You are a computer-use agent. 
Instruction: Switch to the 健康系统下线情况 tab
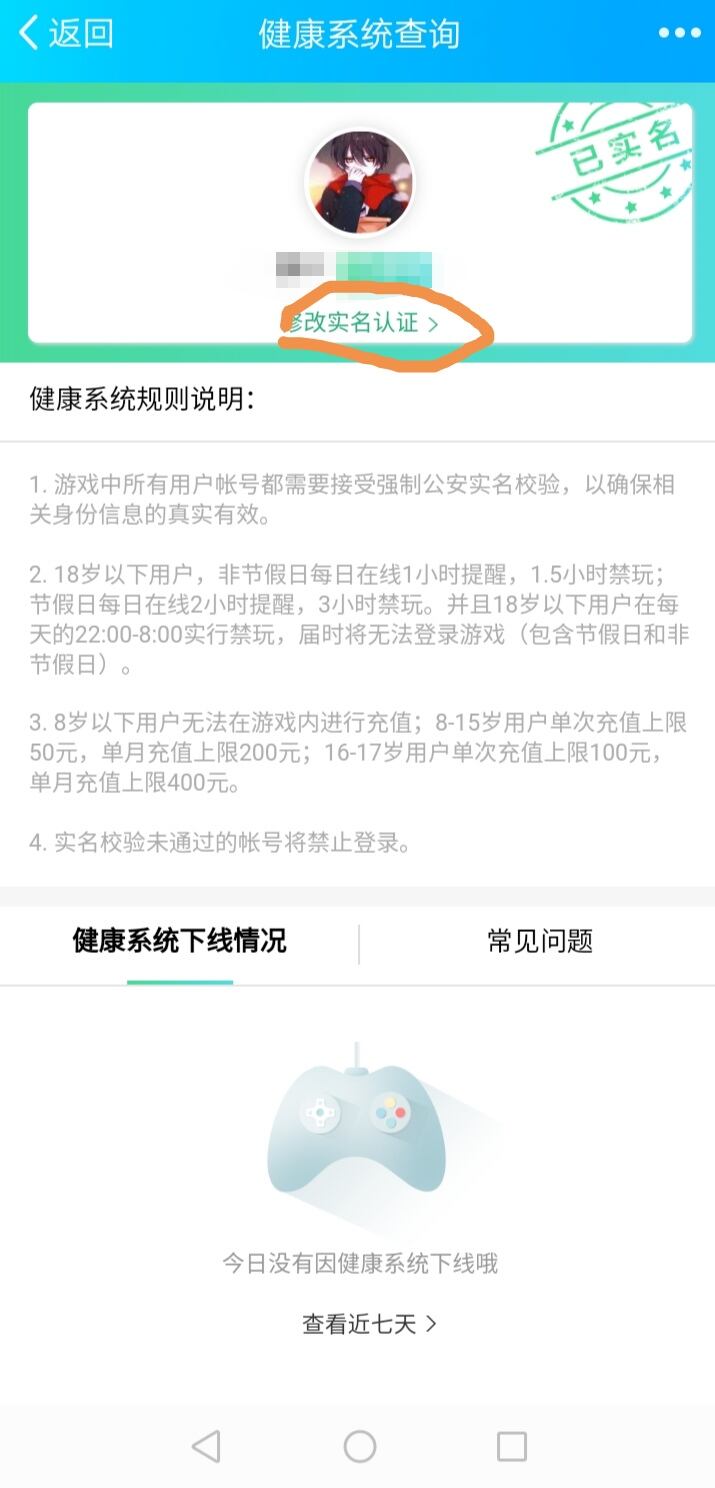coord(180,941)
